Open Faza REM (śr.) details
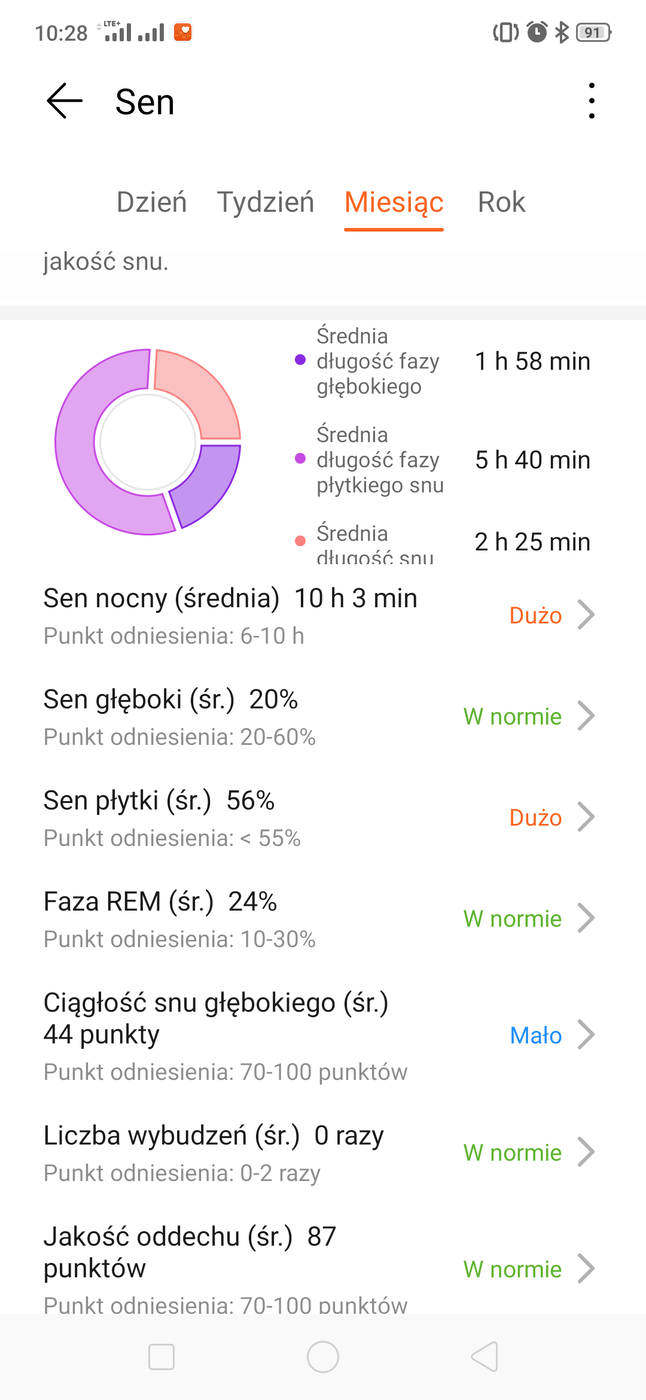646x1400 pixels. [x=320, y=918]
